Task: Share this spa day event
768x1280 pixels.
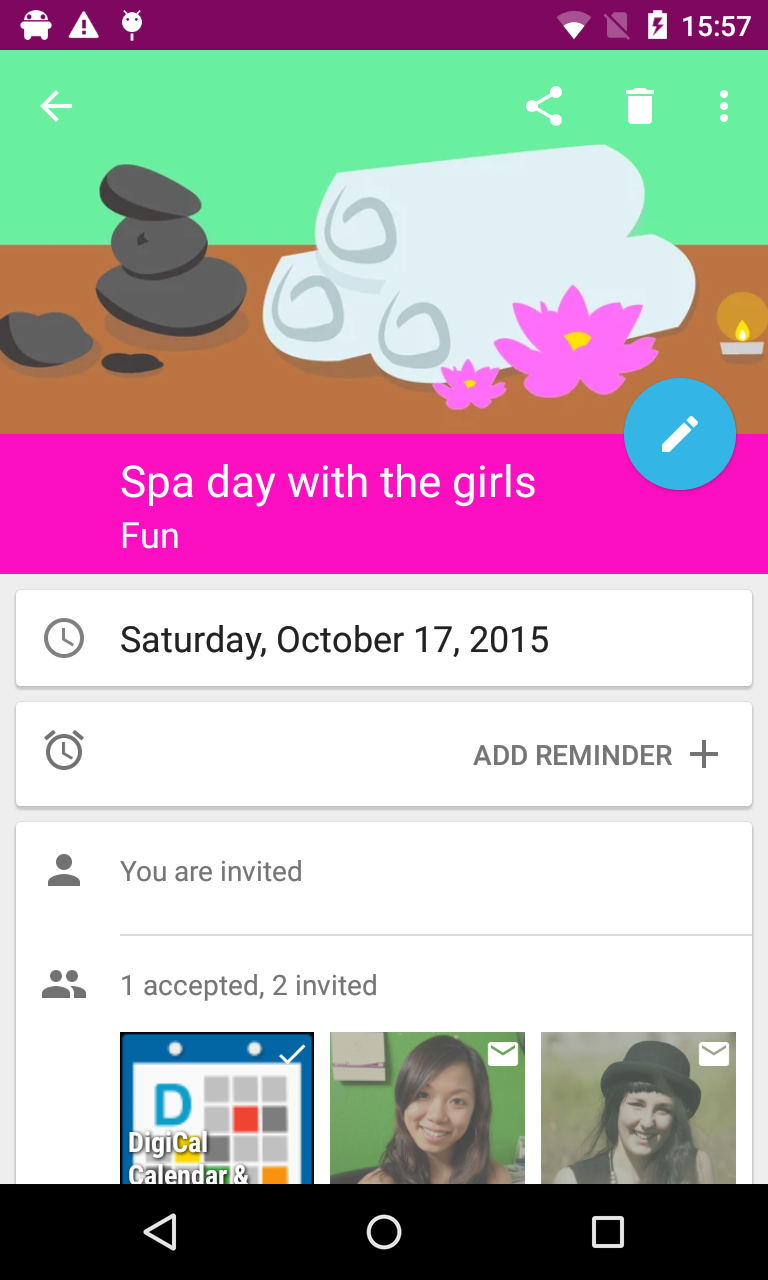Action: [x=544, y=106]
